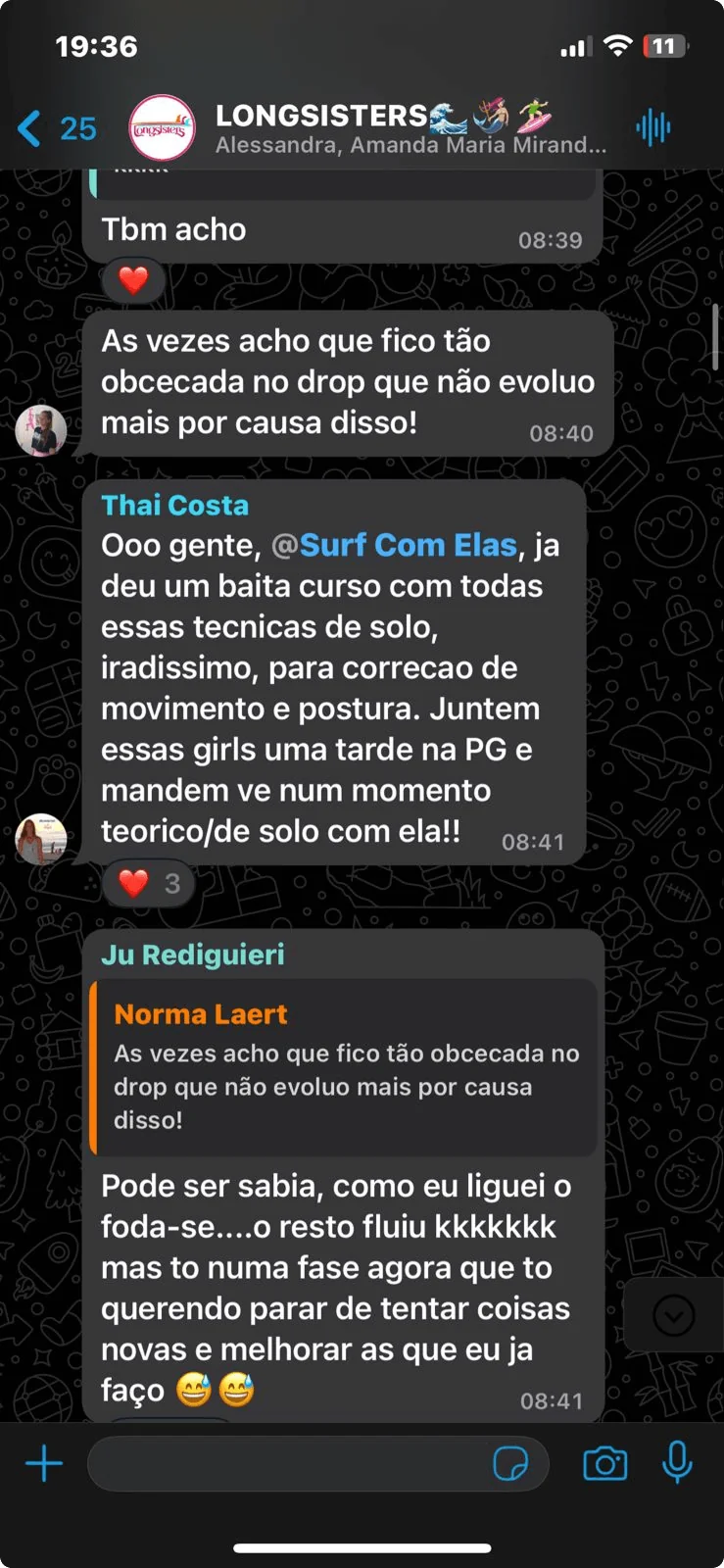Open the attachment plus menu
The image size is (724, 1568).
click(44, 1464)
